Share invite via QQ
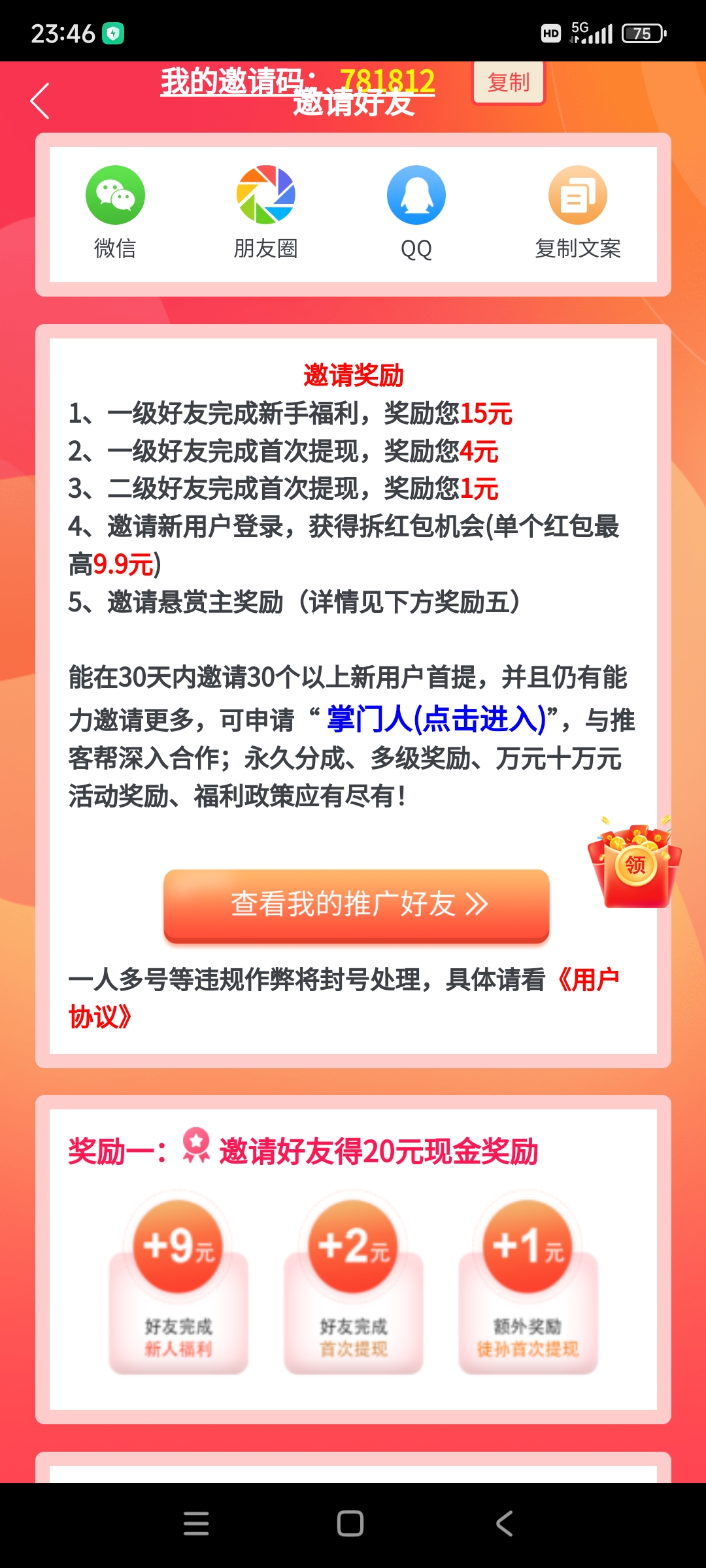 (x=416, y=213)
